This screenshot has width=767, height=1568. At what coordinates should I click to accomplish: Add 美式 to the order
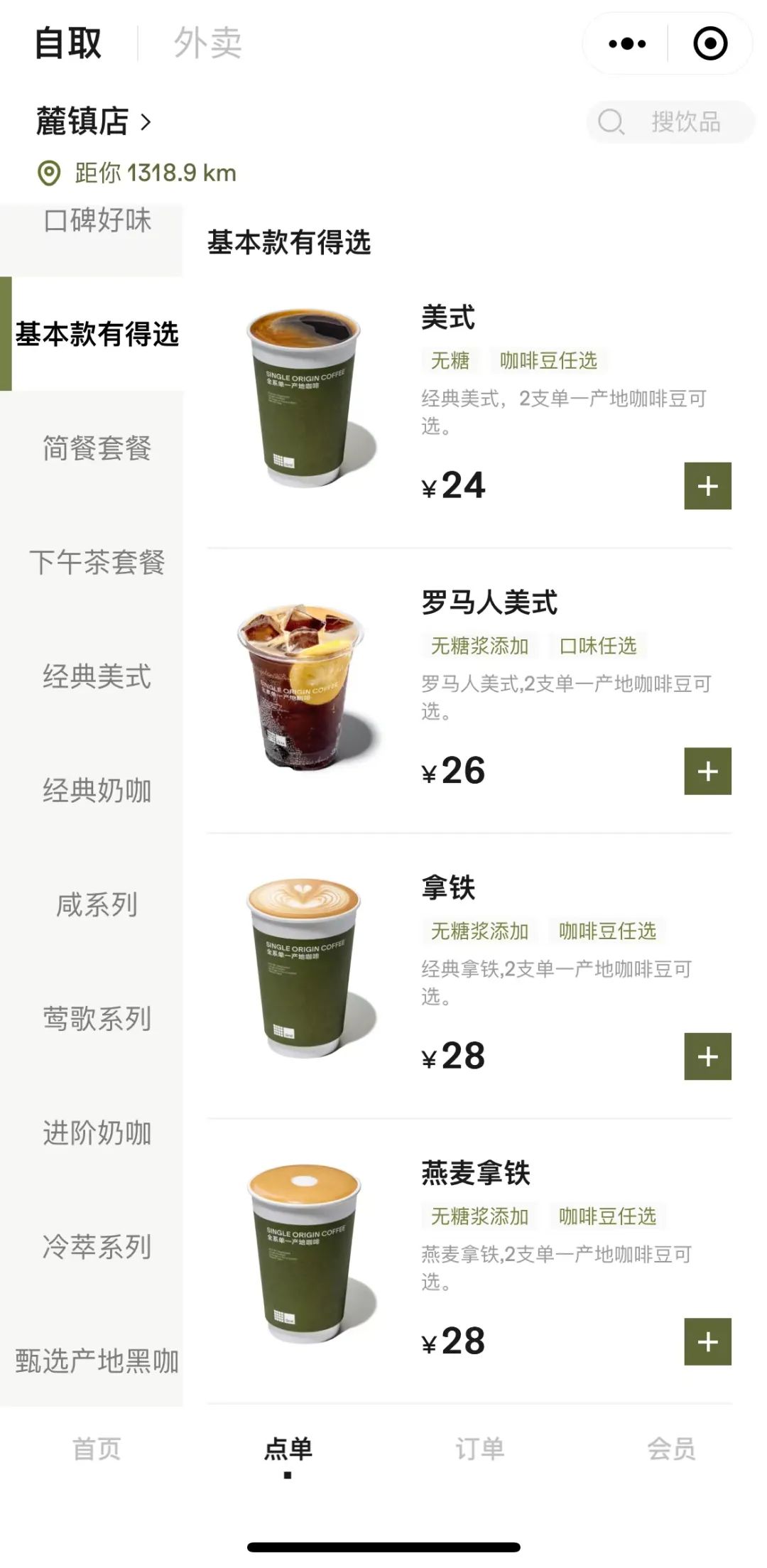click(x=707, y=486)
